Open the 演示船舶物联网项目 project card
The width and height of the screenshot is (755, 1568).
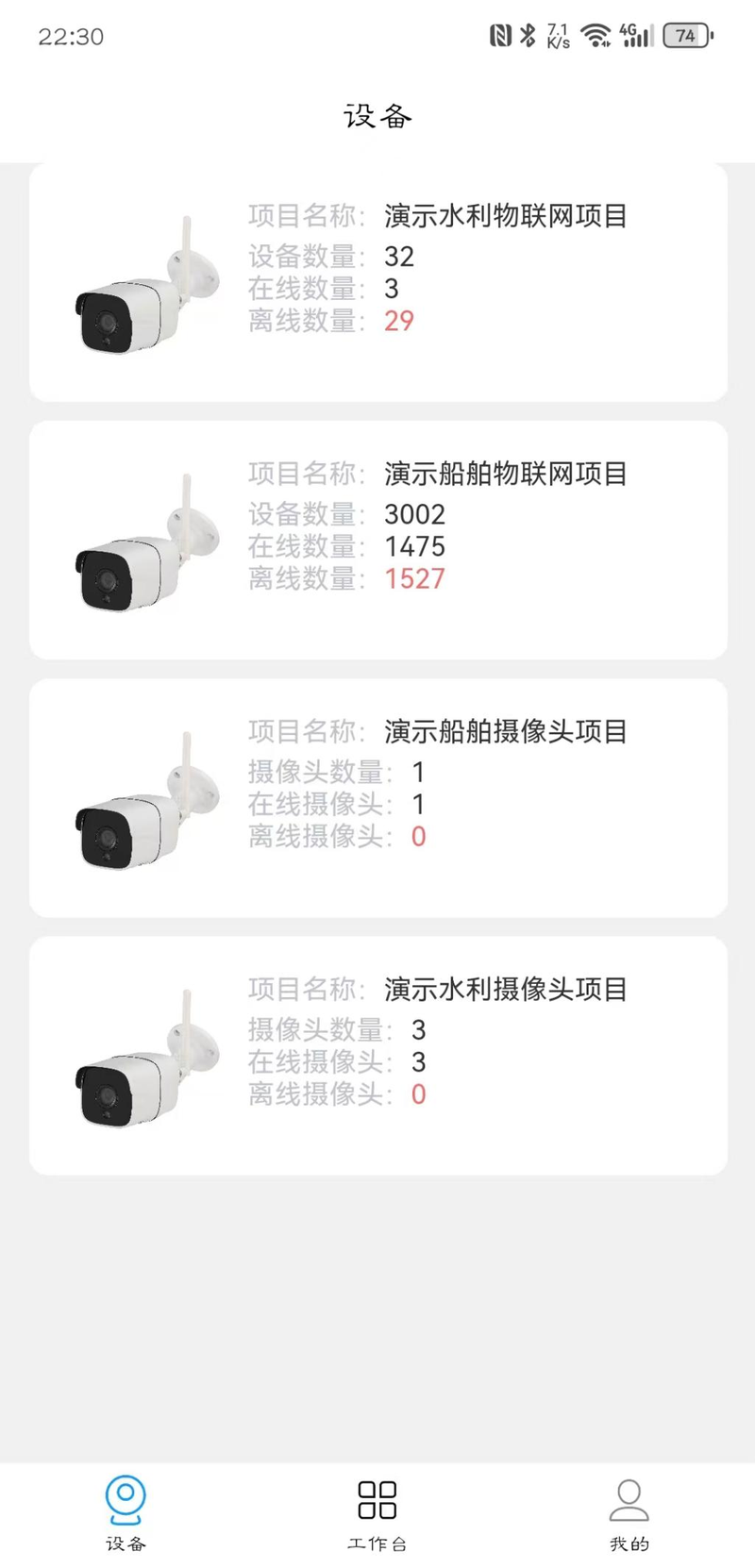point(377,540)
